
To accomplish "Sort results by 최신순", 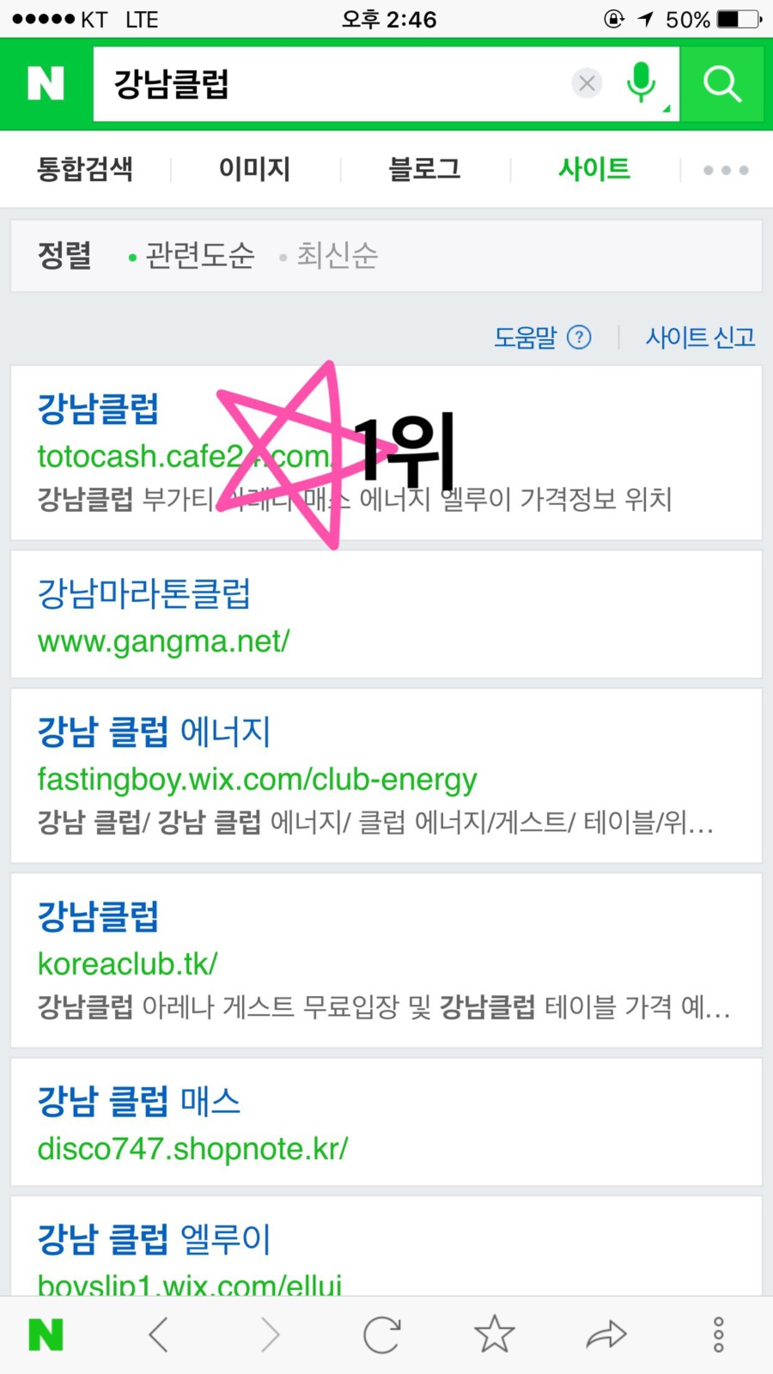I will click(x=336, y=256).
